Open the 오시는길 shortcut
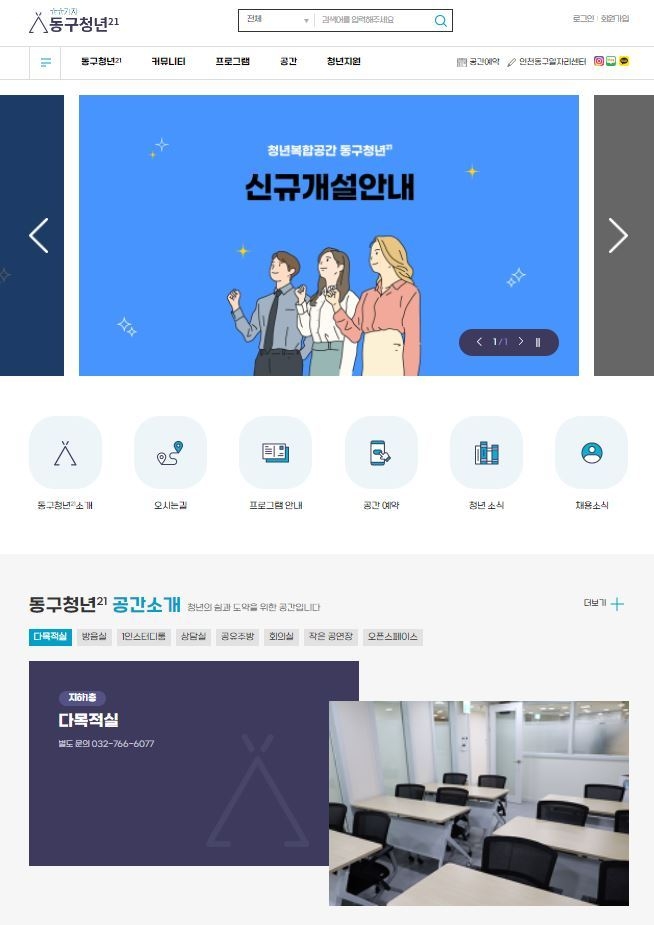The height and width of the screenshot is (925, 654). click(170, 463)
